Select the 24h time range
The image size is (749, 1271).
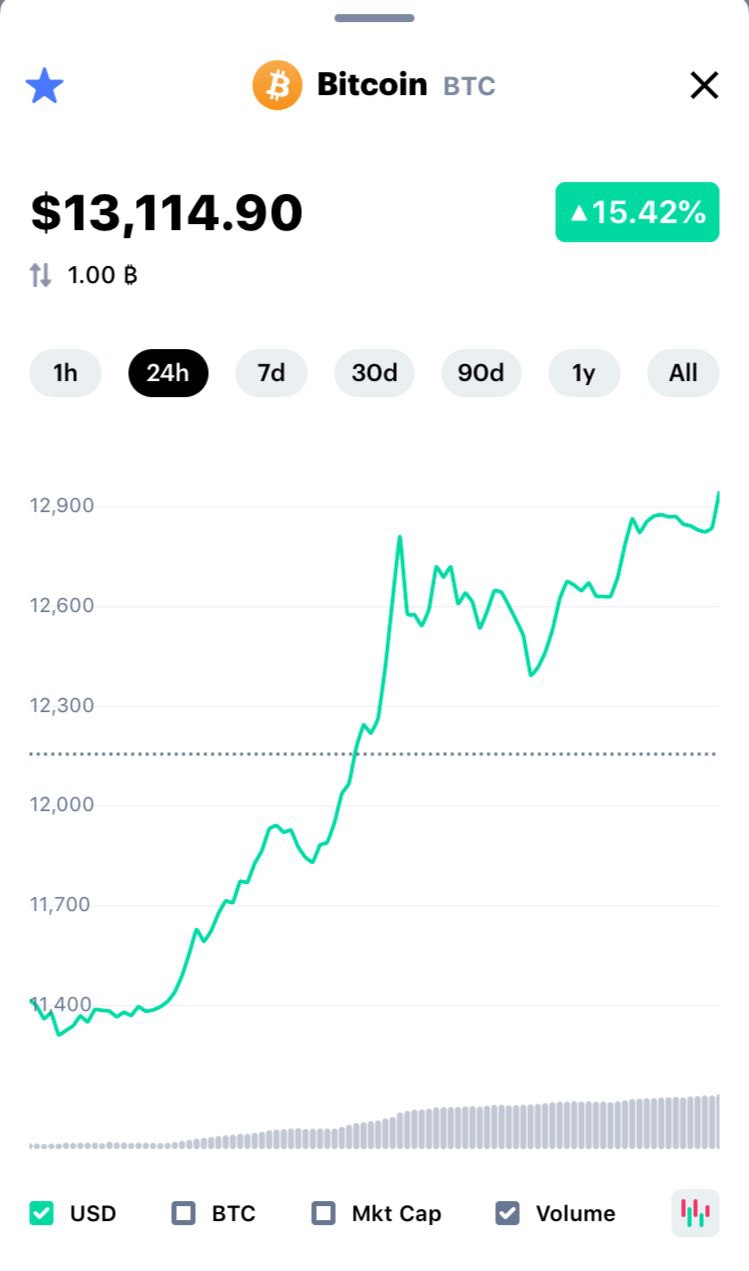click(168, 373)
